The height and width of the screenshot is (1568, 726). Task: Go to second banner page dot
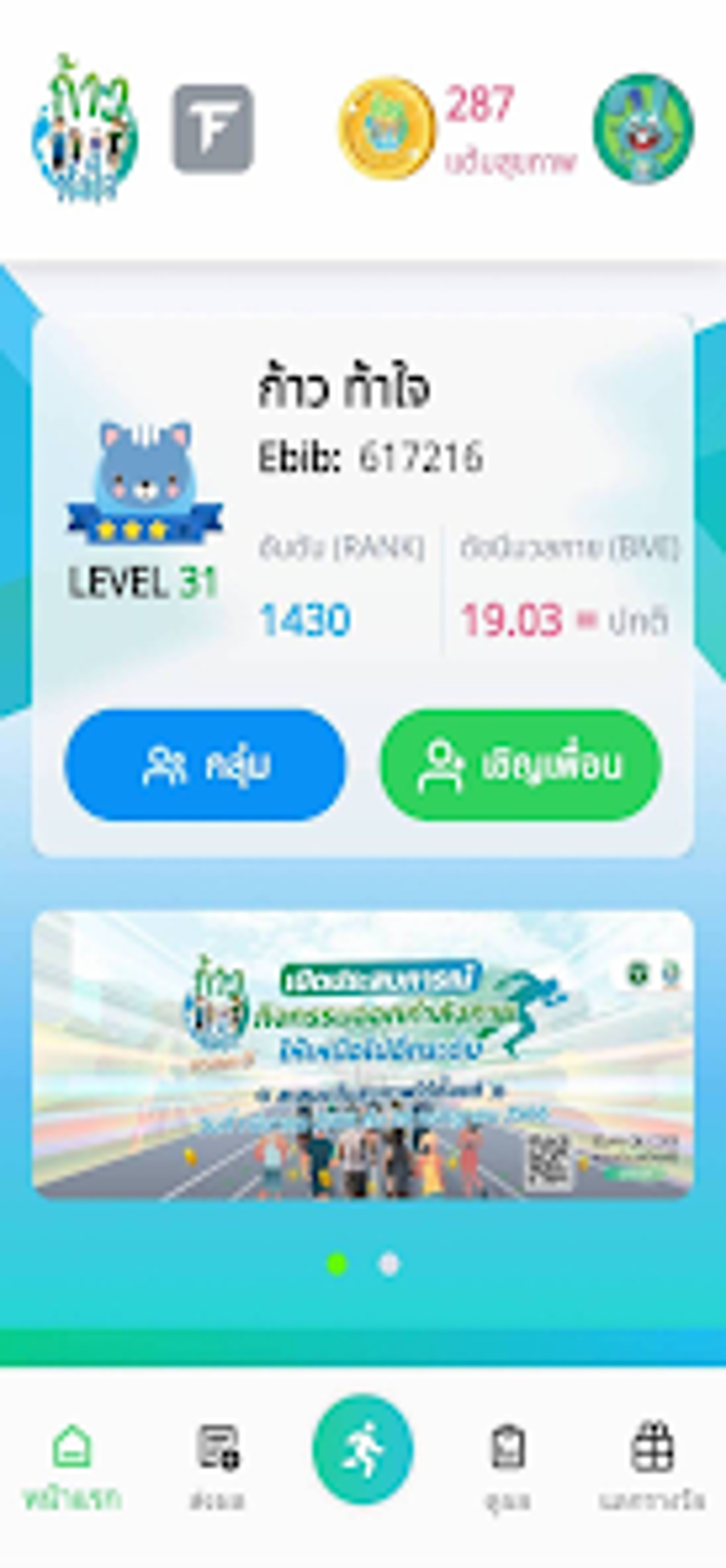tap(389, 1264)
